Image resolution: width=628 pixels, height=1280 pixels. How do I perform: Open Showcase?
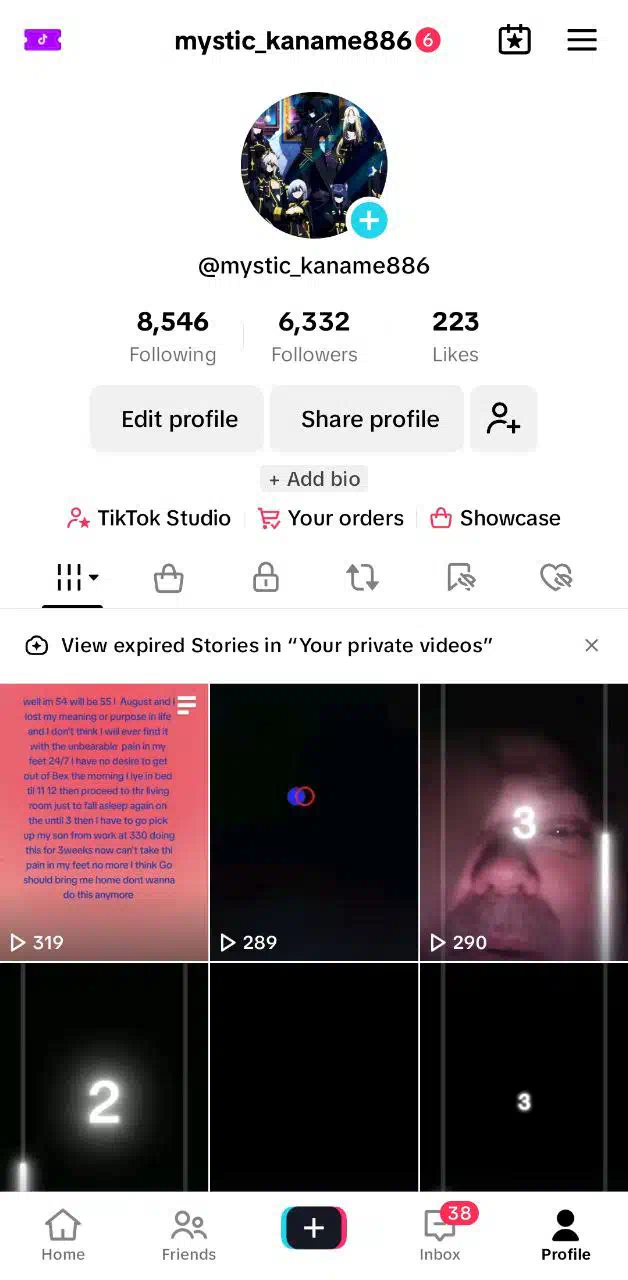tap(495, 518)
